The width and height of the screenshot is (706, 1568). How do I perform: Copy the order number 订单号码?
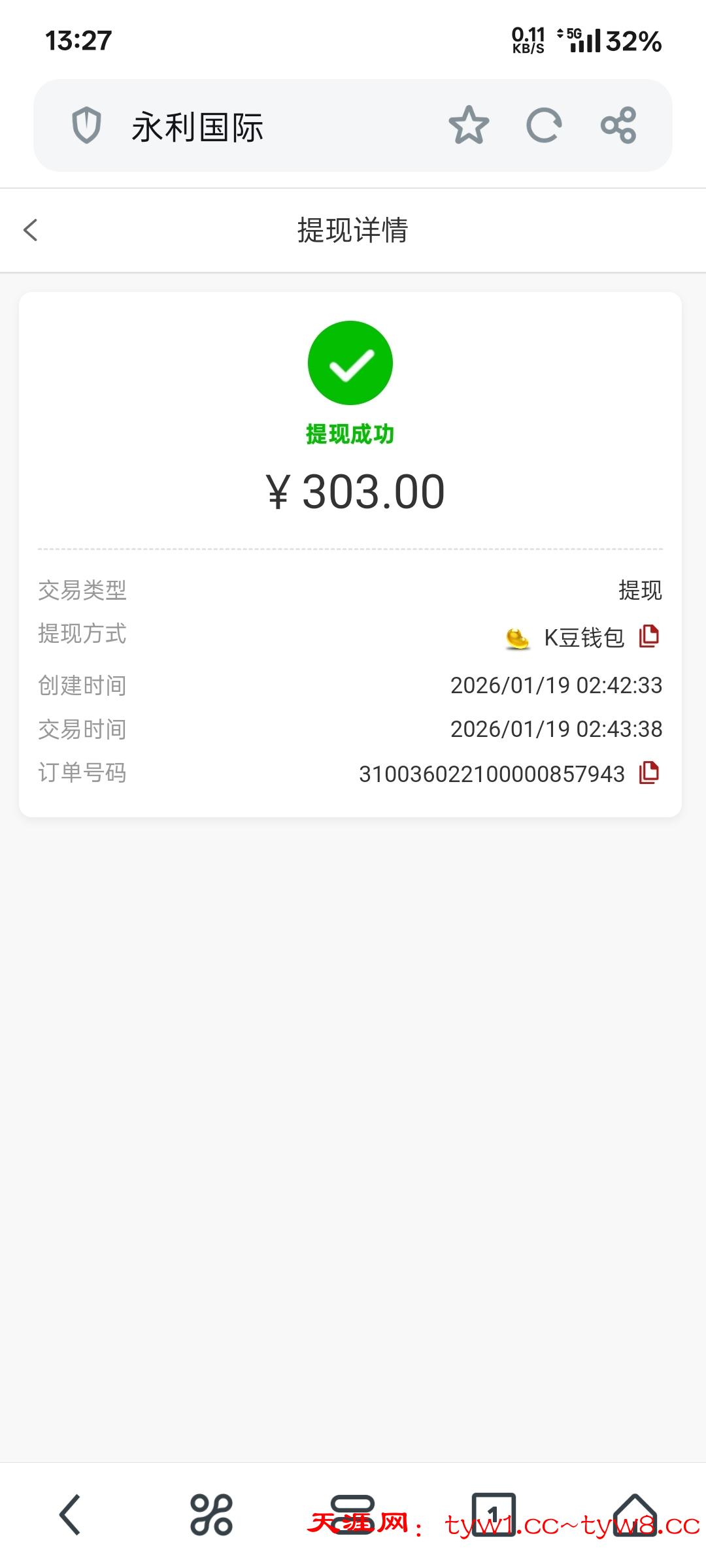649,773
